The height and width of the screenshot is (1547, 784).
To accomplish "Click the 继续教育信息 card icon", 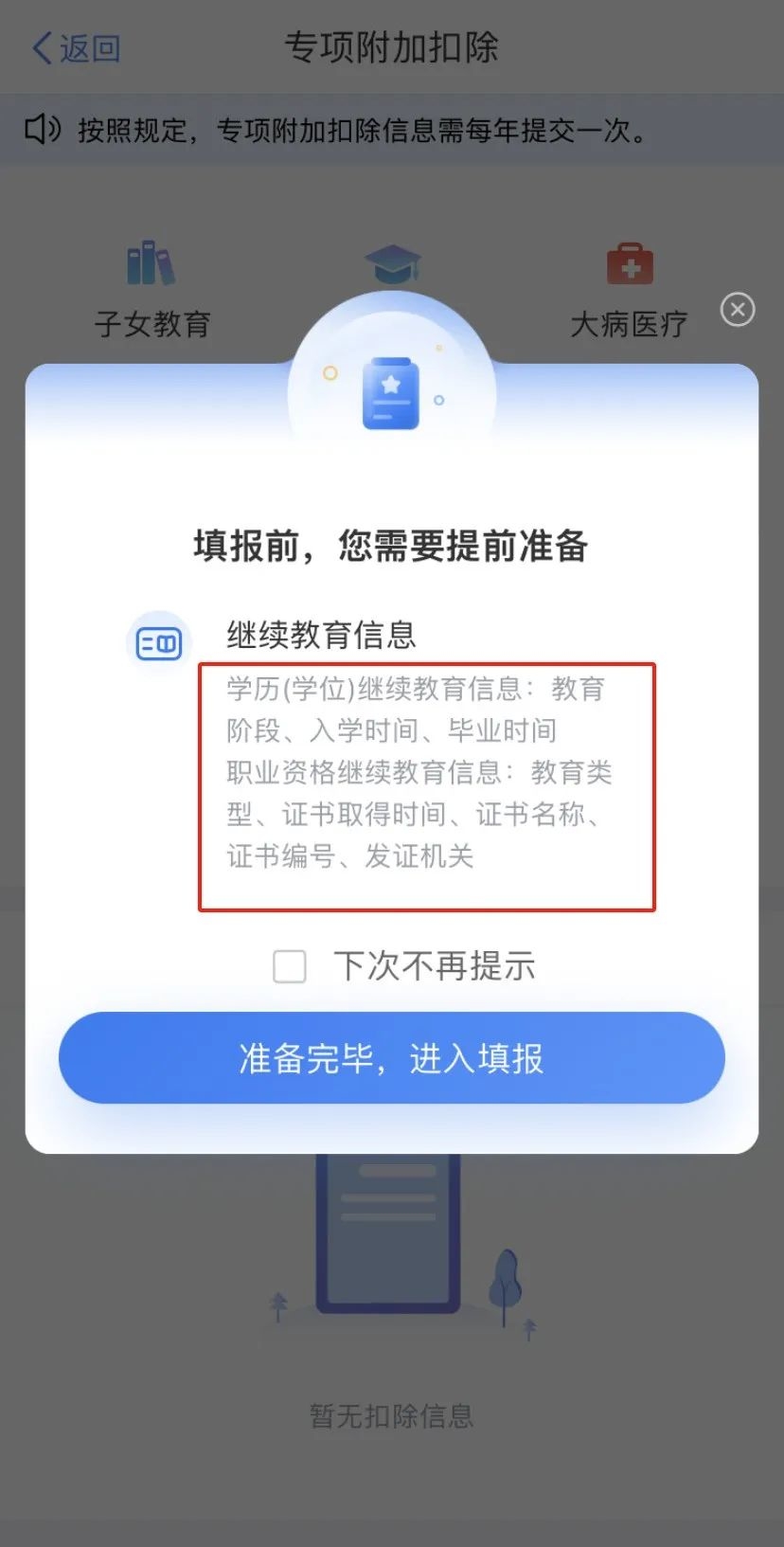I will (158, 640).
